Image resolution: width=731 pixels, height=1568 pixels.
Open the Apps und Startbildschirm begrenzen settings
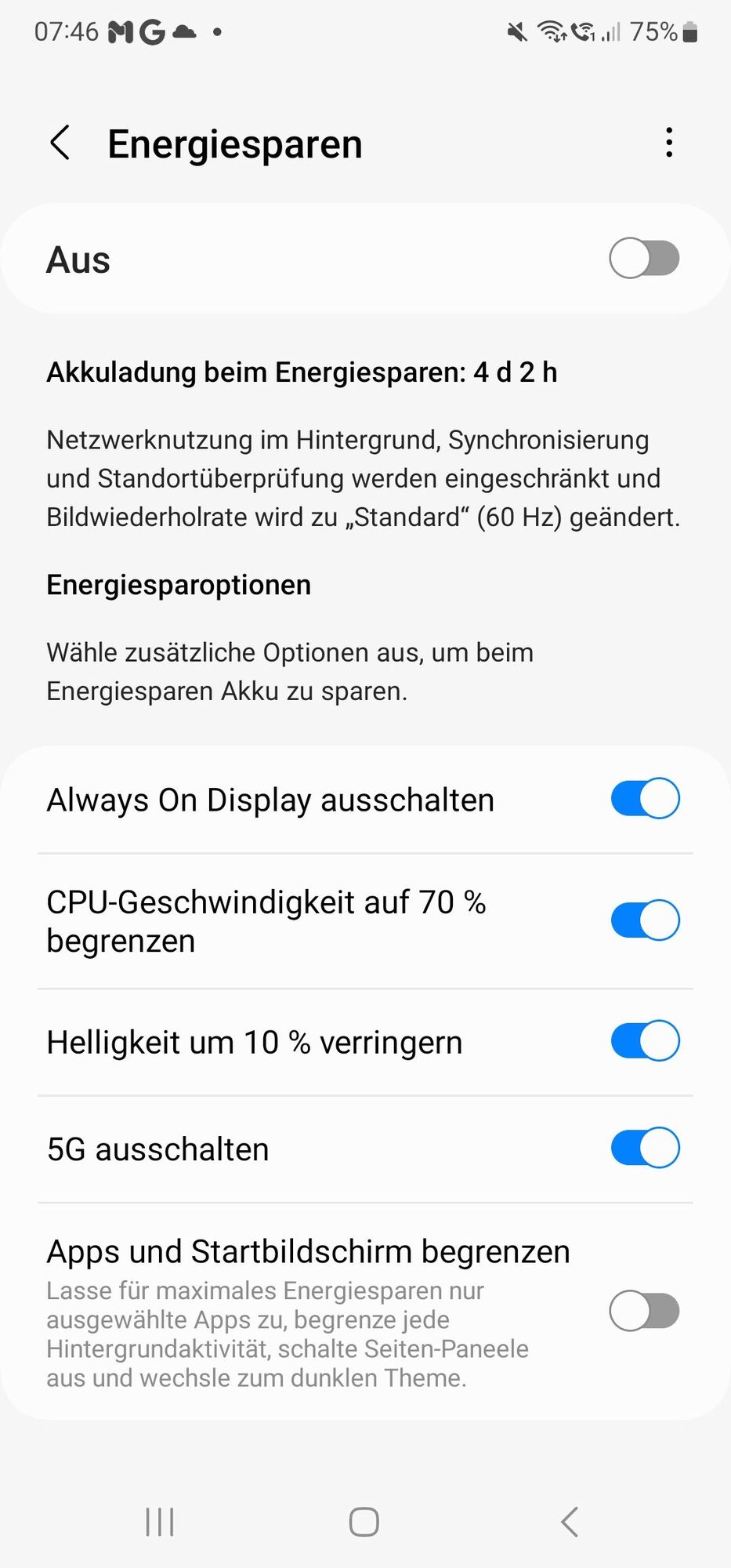tap(309, 1250)
